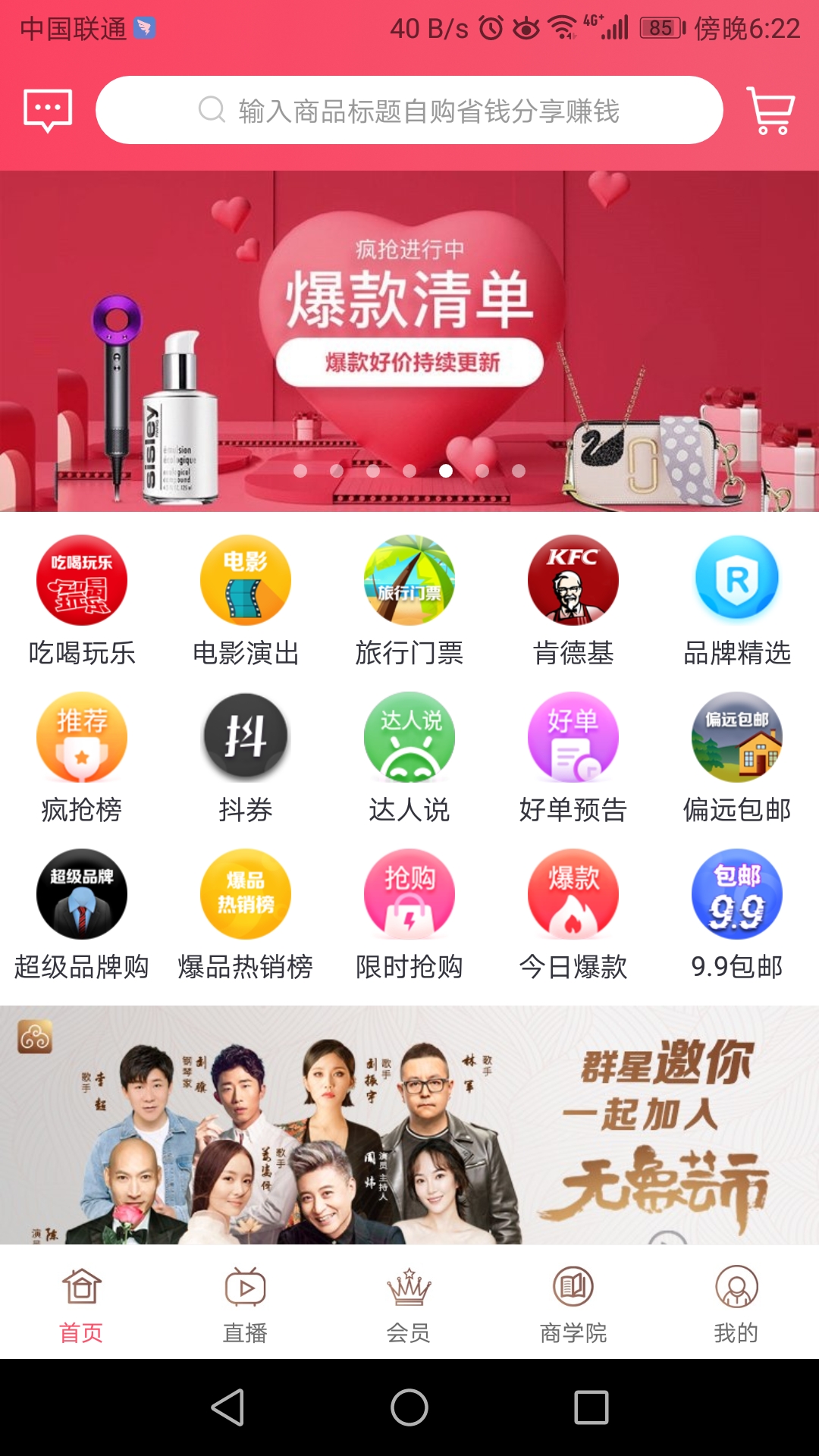
Task: Open 达人说 section
Action: pyautogui.click(x=409, y=756)
